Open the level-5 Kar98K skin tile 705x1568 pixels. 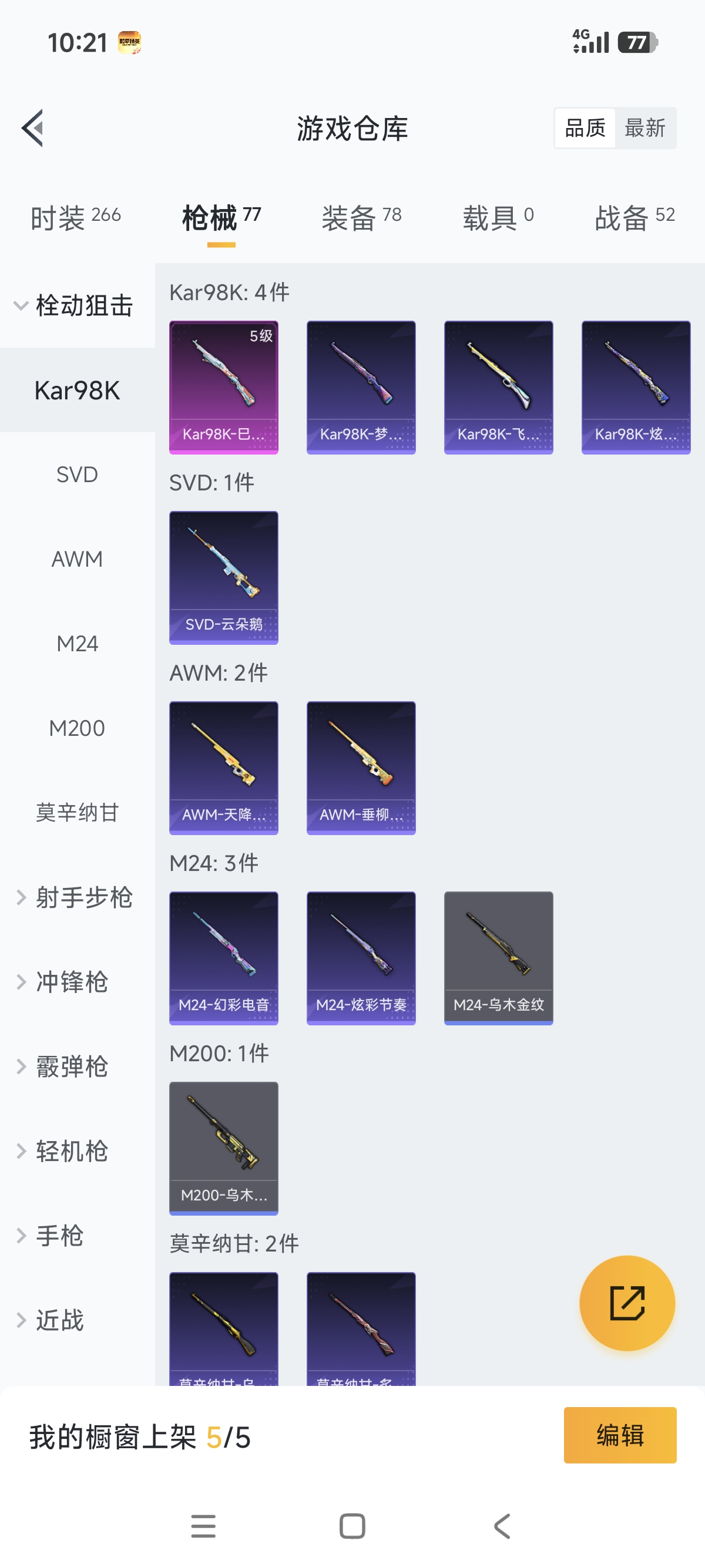coord(223,386)
